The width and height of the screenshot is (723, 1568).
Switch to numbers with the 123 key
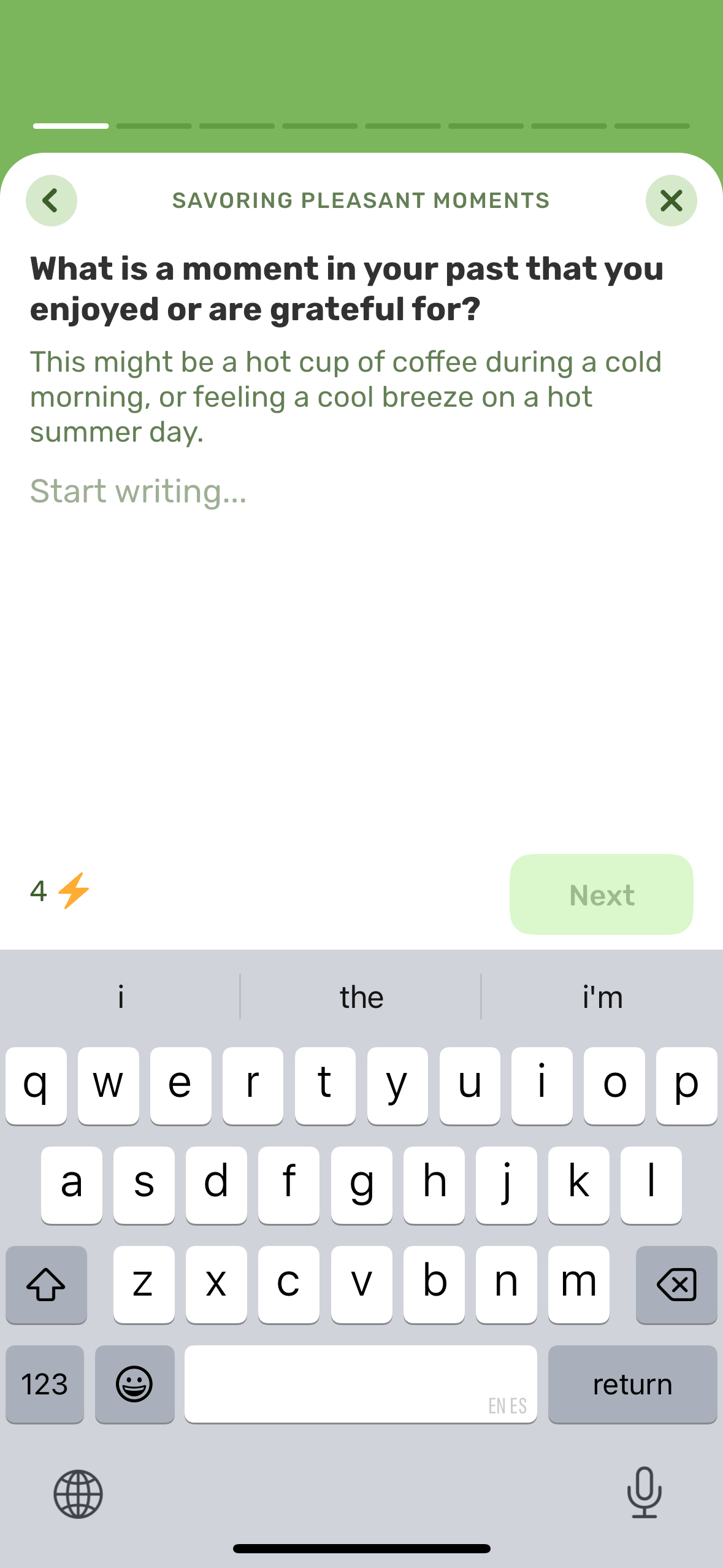[45, 1383]
